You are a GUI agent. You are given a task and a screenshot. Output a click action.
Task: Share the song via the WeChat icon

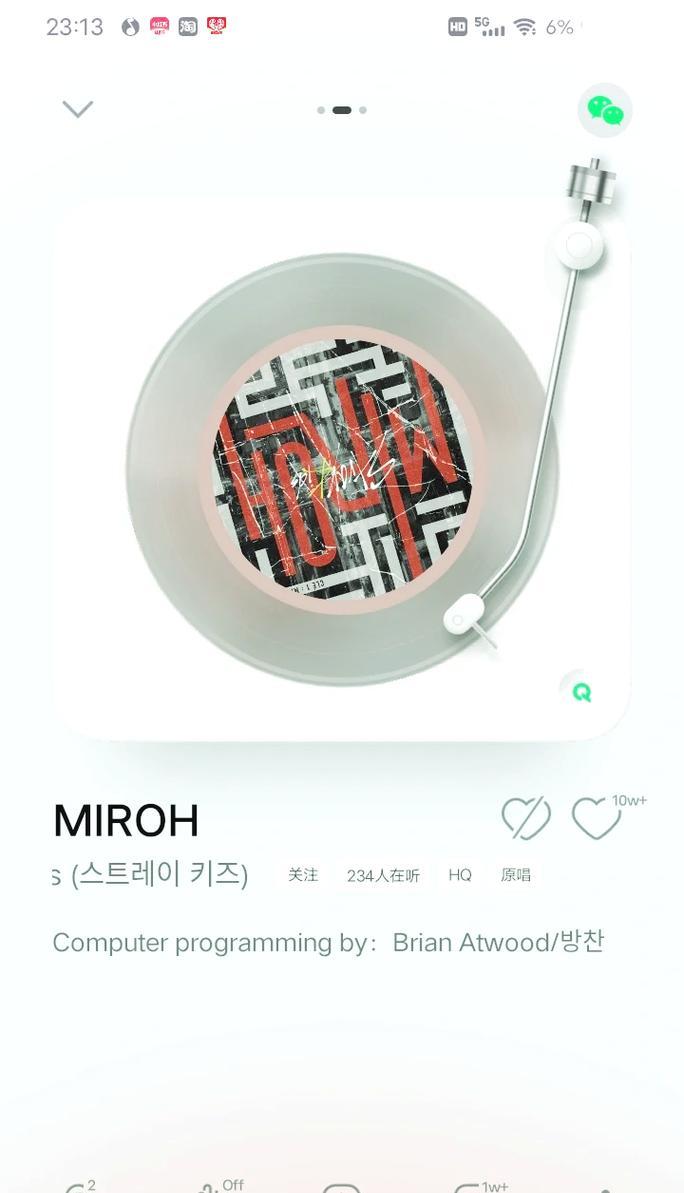tap(606, 110)
